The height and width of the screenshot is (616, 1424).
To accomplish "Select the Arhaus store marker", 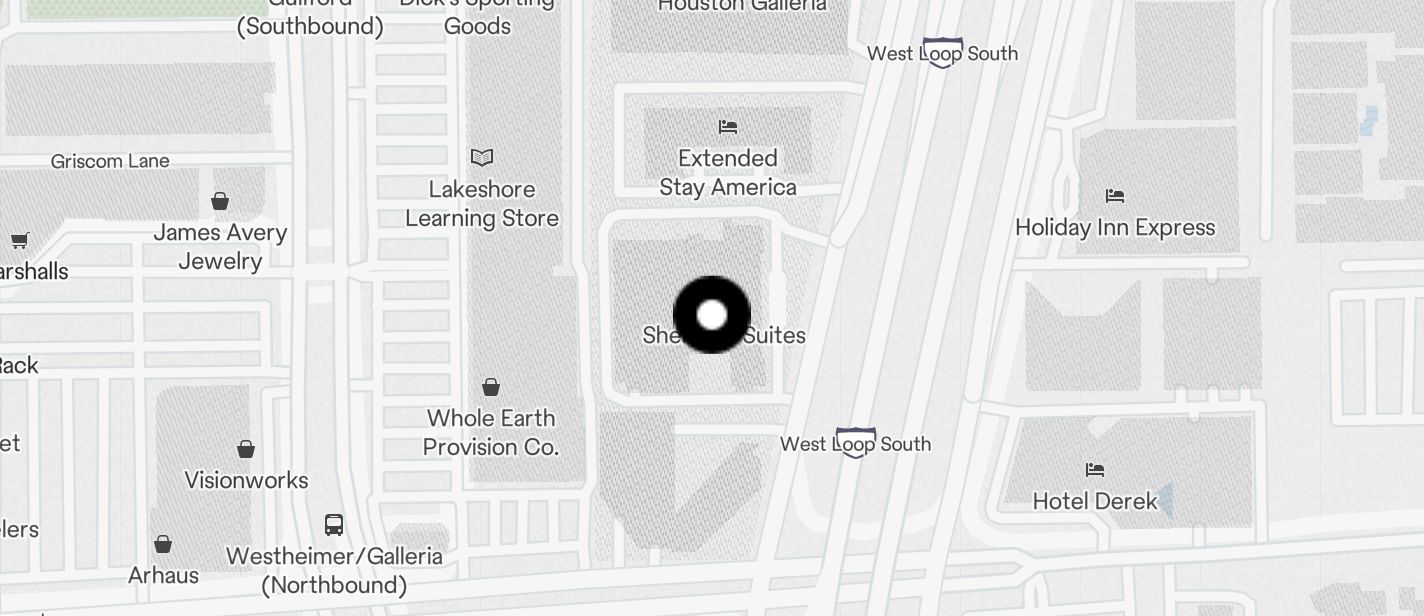I will point(163,545).
